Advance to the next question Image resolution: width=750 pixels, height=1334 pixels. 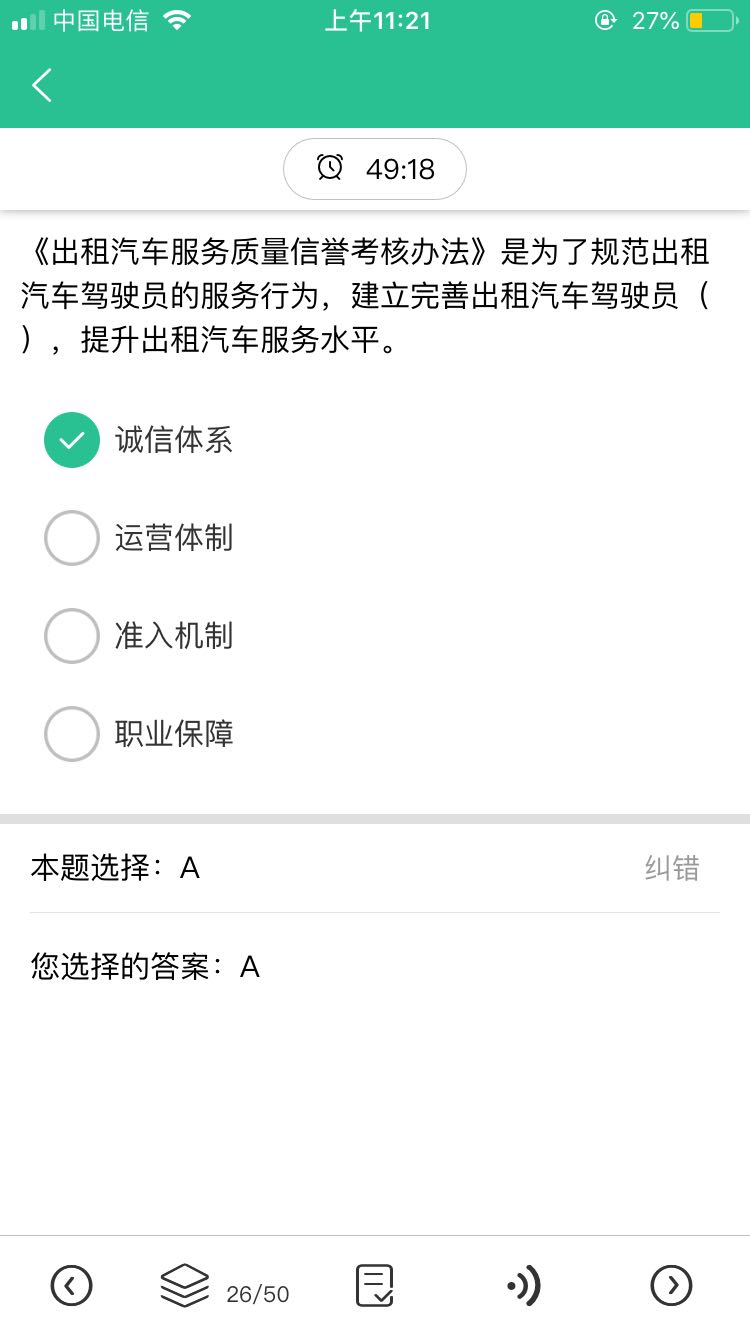coord(671,1285)
